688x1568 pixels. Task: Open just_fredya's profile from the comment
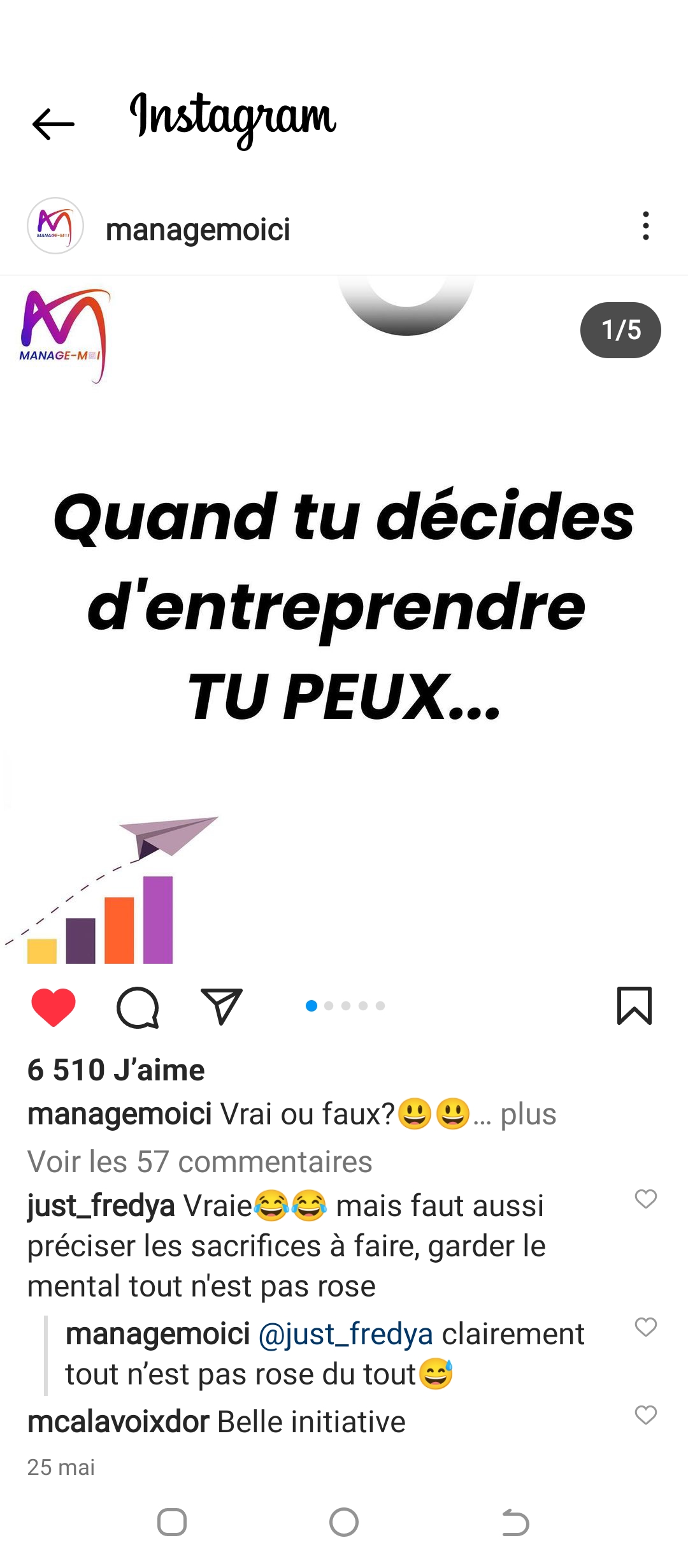[x=101, y=1206]
